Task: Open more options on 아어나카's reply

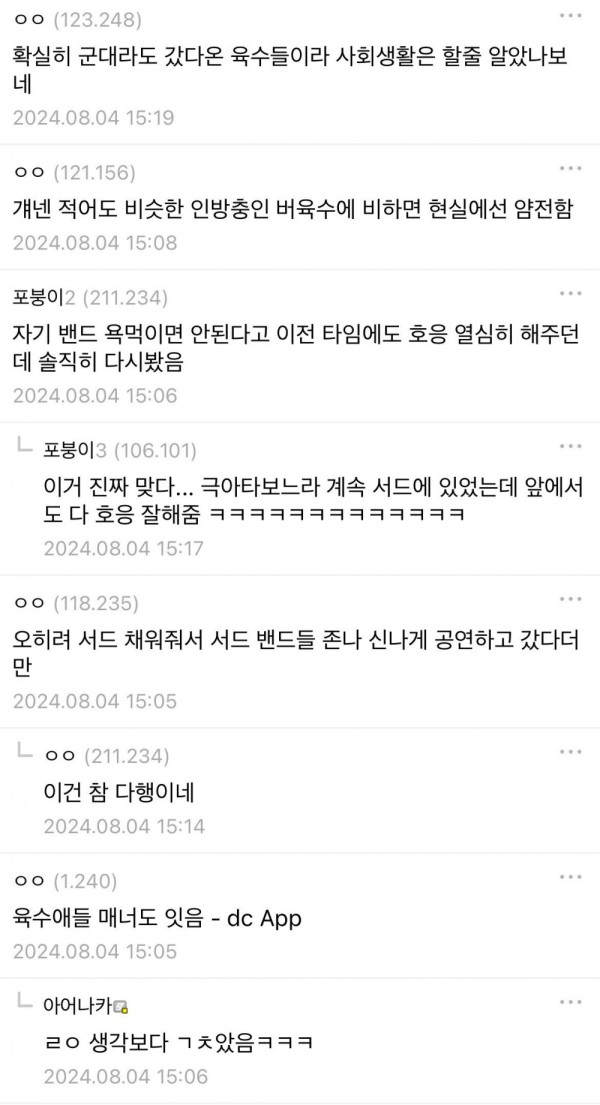Action: tap(570, 1001)
